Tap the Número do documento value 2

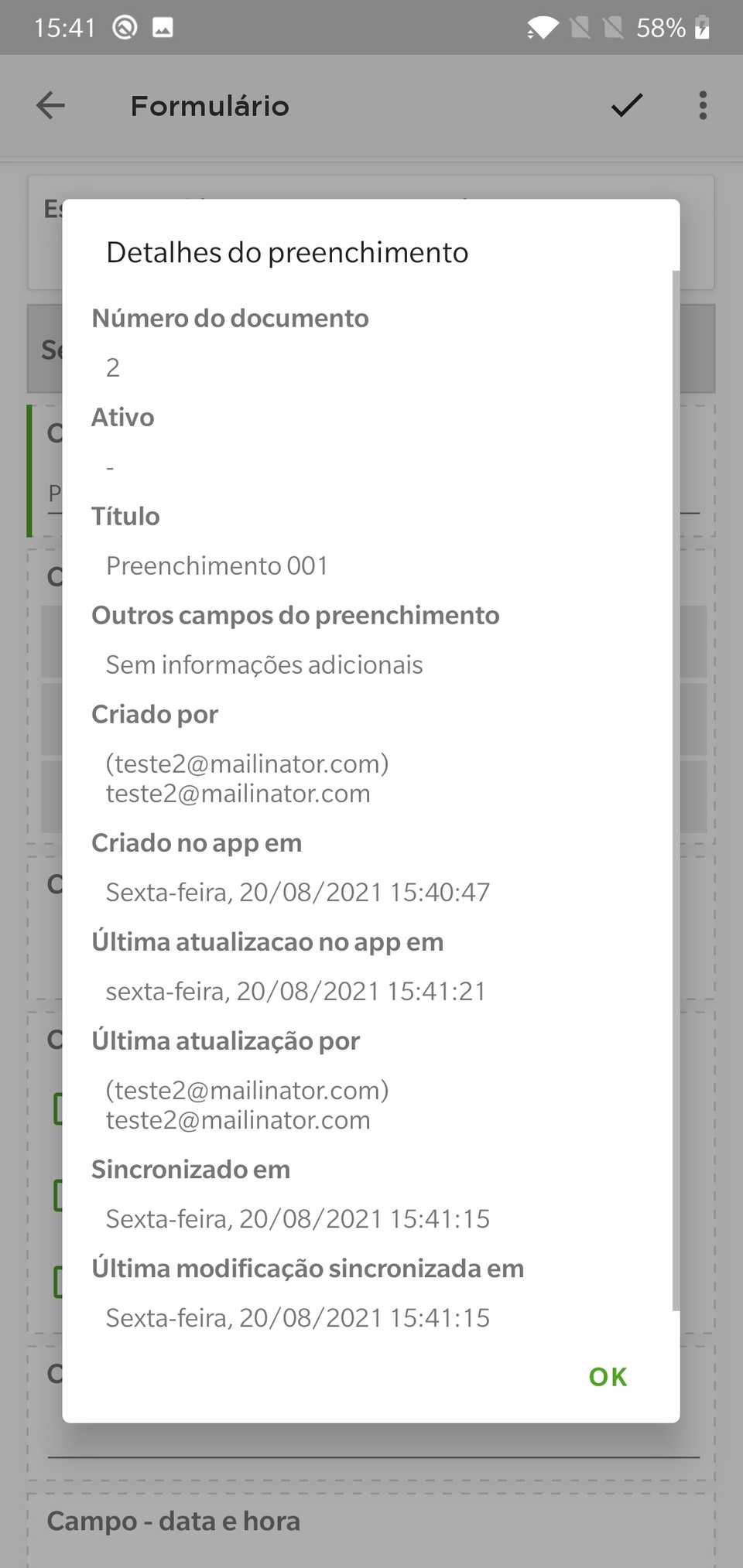[x=113, y=368]
